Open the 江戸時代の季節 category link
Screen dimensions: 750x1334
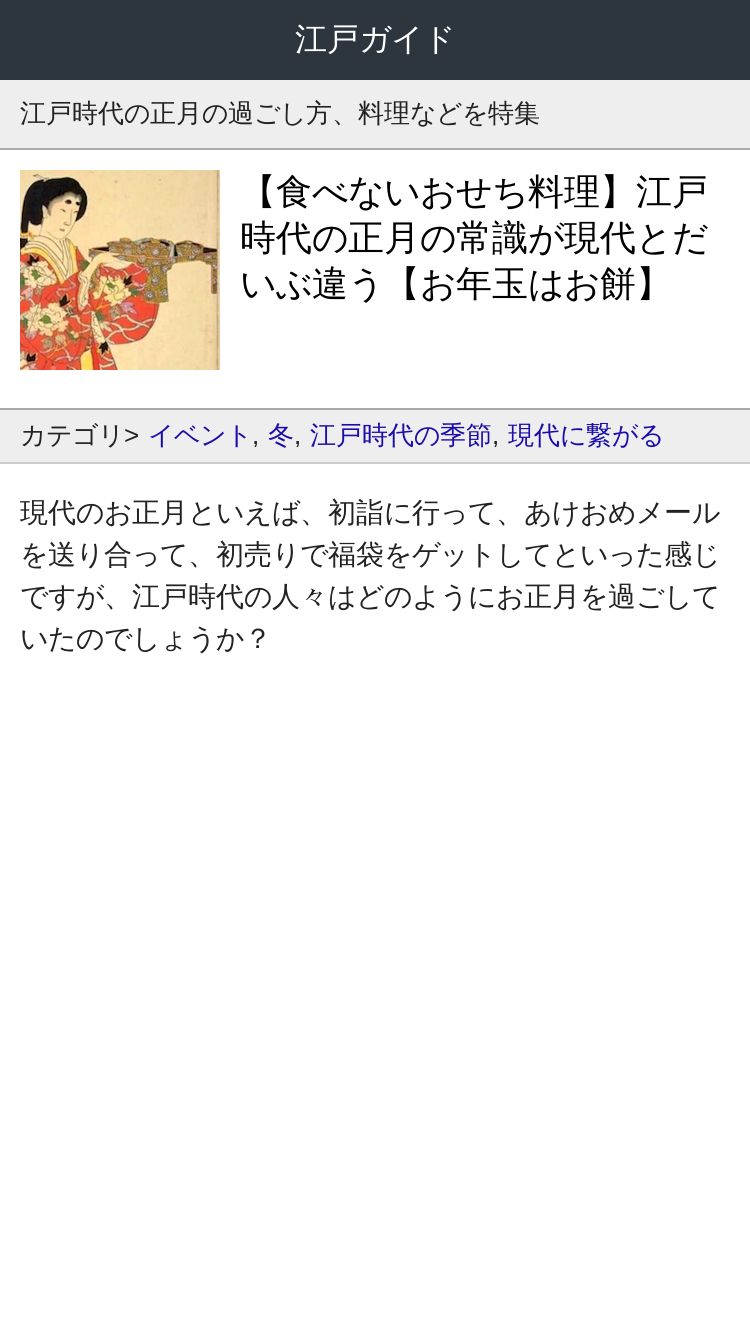[400, 436]
